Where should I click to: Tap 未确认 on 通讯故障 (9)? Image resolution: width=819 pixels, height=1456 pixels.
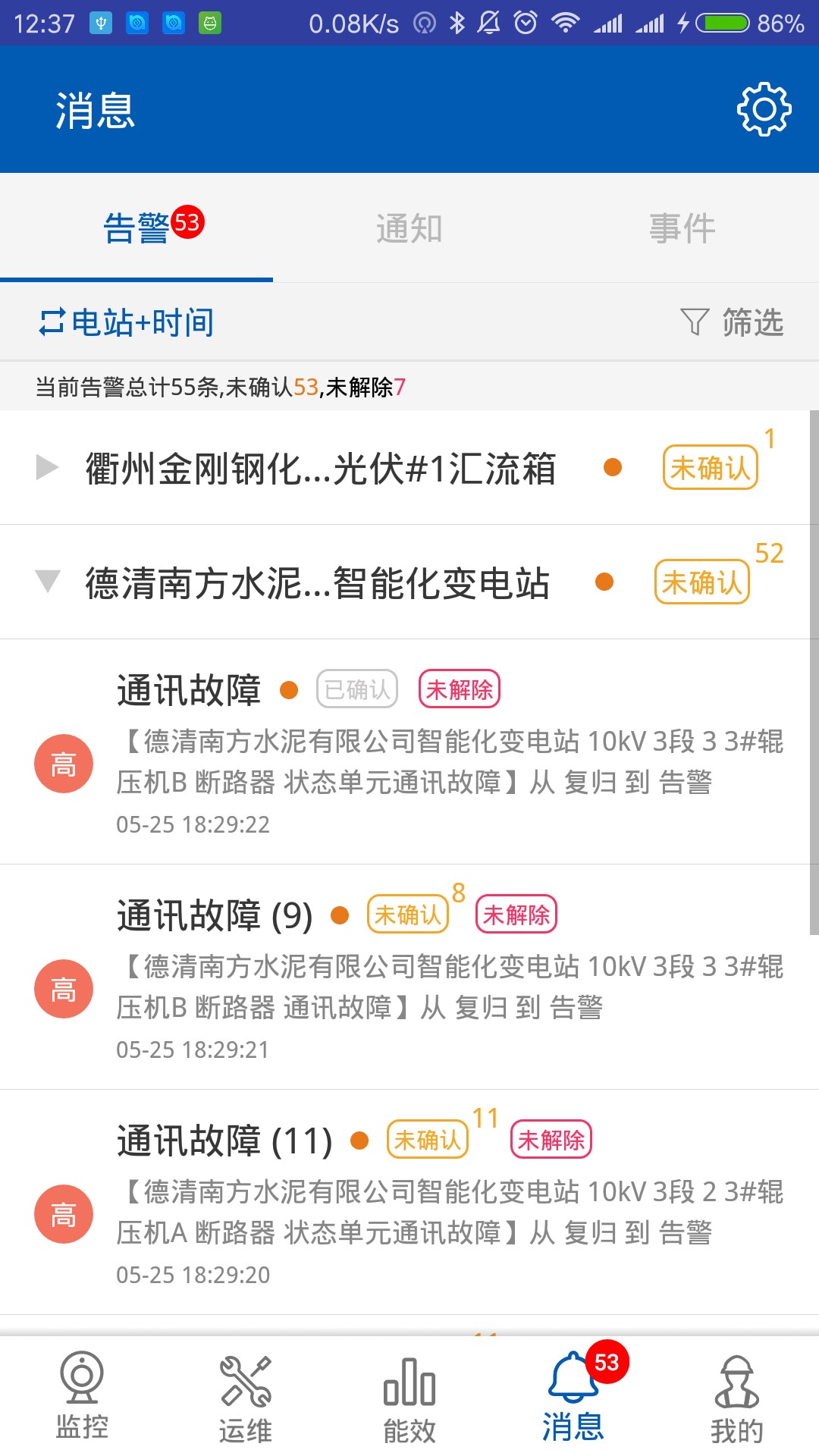coord(408,915)
